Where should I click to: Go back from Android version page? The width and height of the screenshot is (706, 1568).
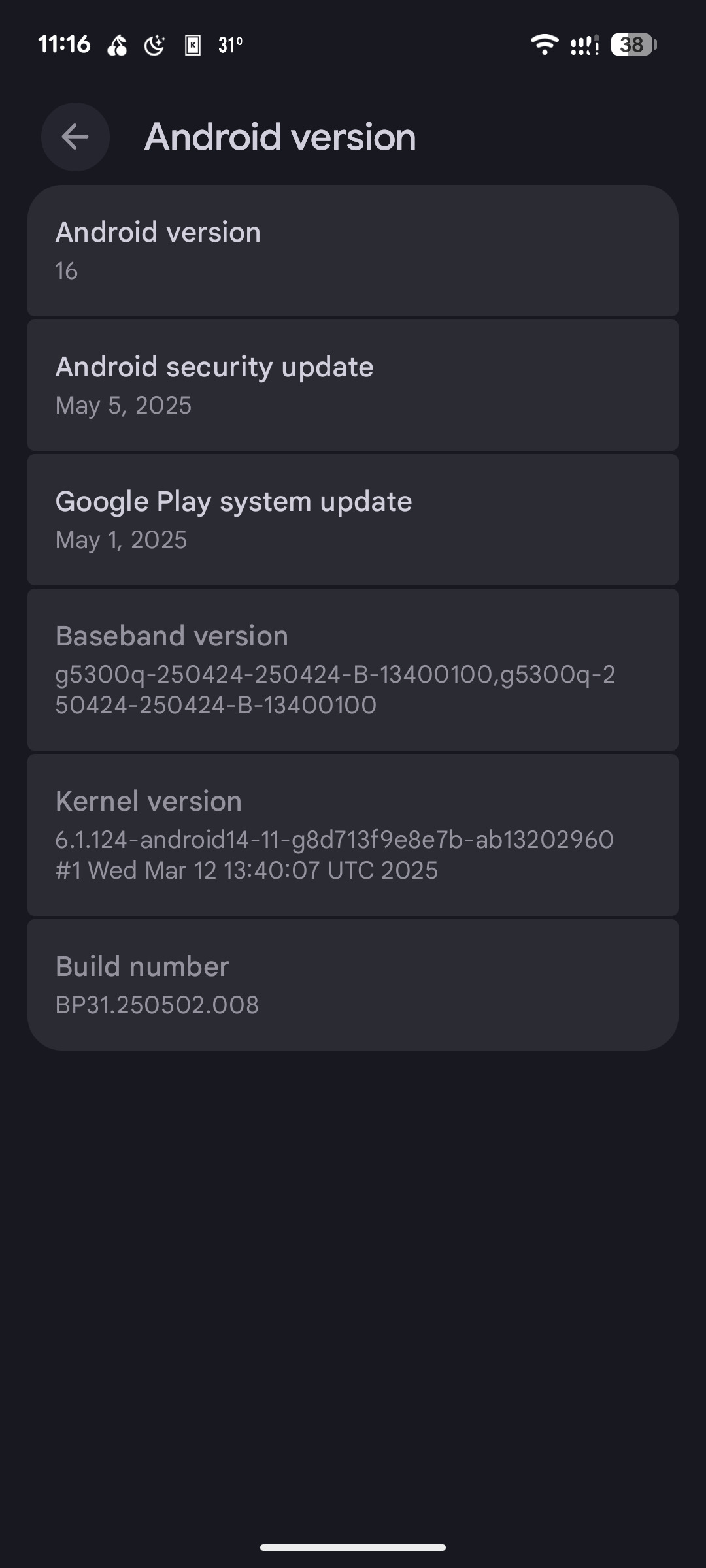coord(75,137)
